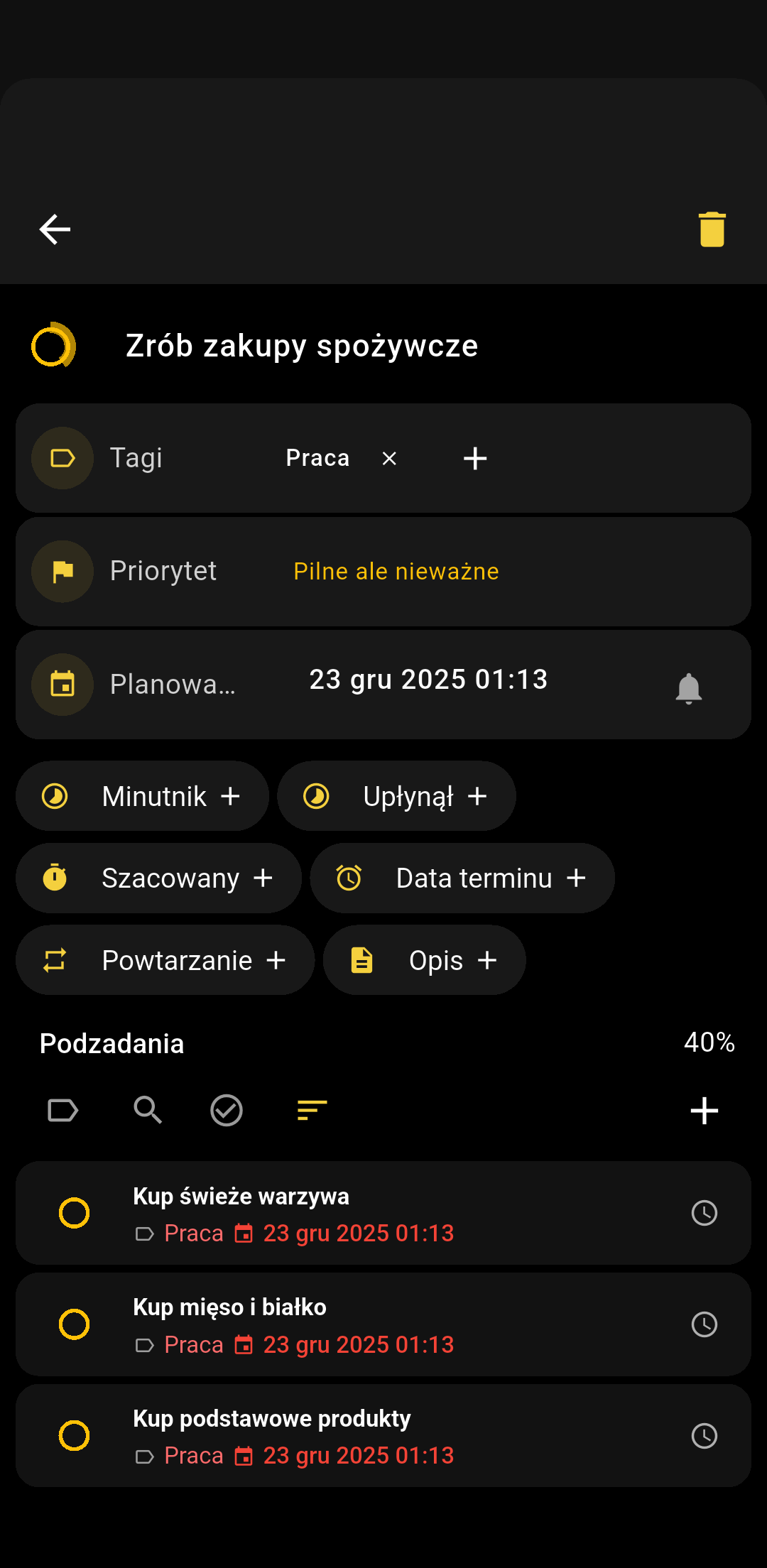
Task: Set Data terminu deadline
Action: [x=462, y=878]
